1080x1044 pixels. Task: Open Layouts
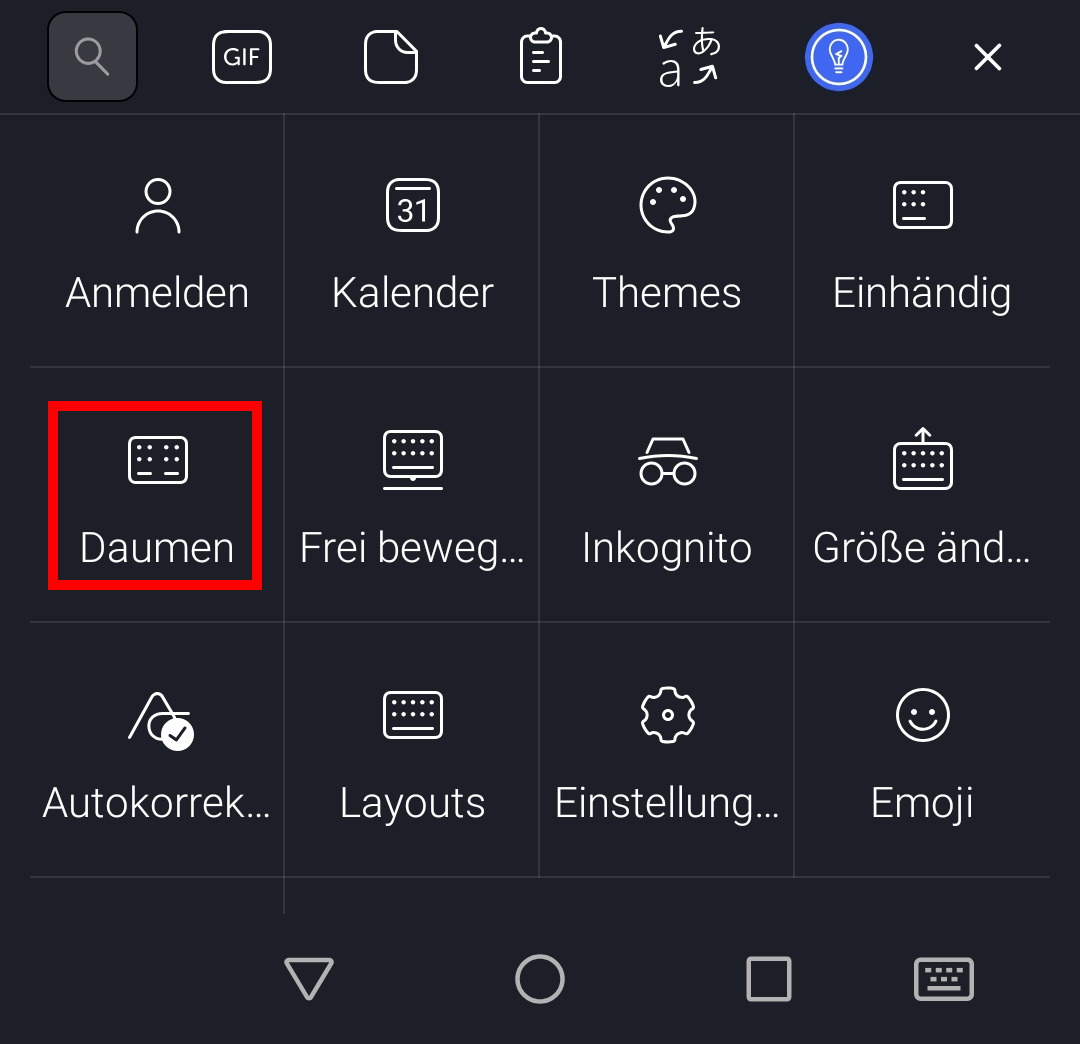click(412, 752)
